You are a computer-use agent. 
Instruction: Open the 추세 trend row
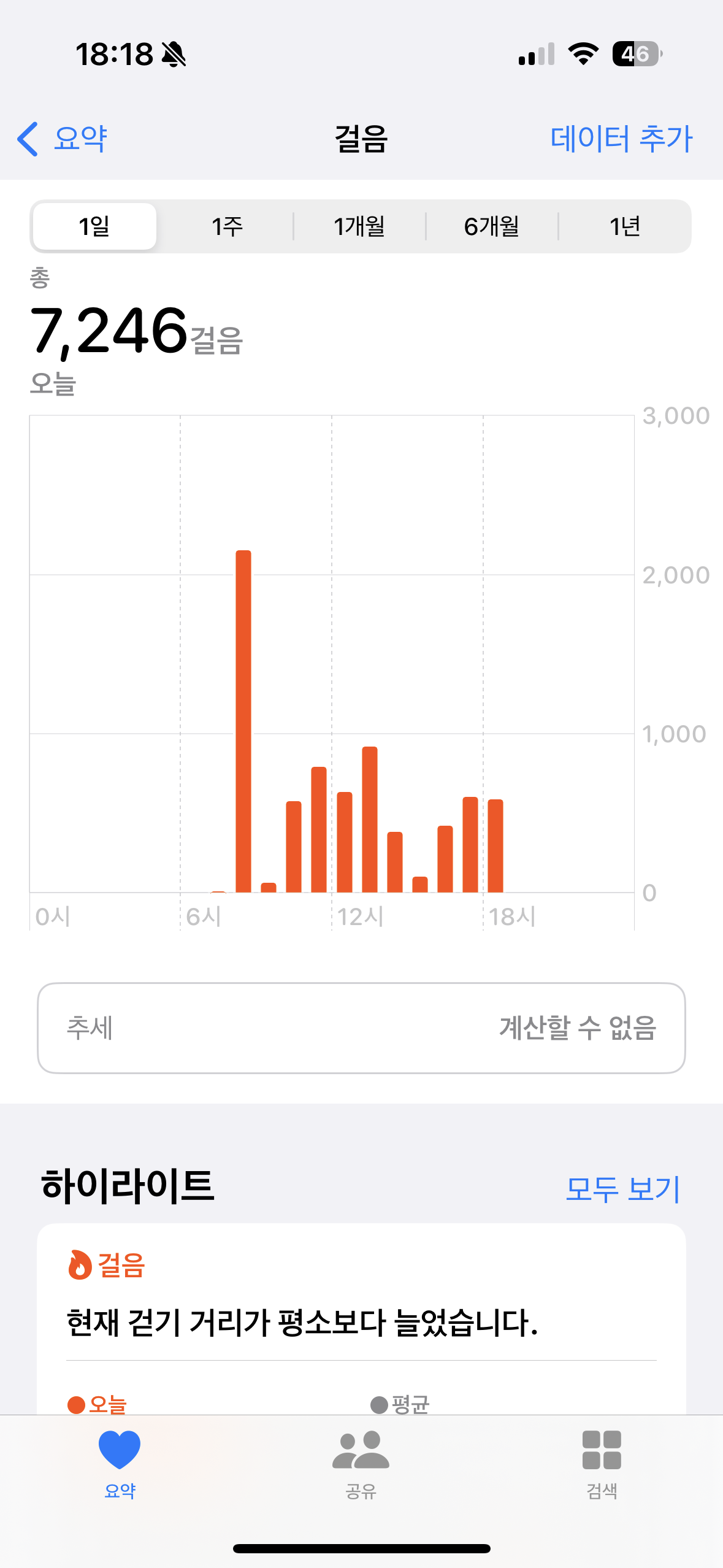pos(361,1028)
